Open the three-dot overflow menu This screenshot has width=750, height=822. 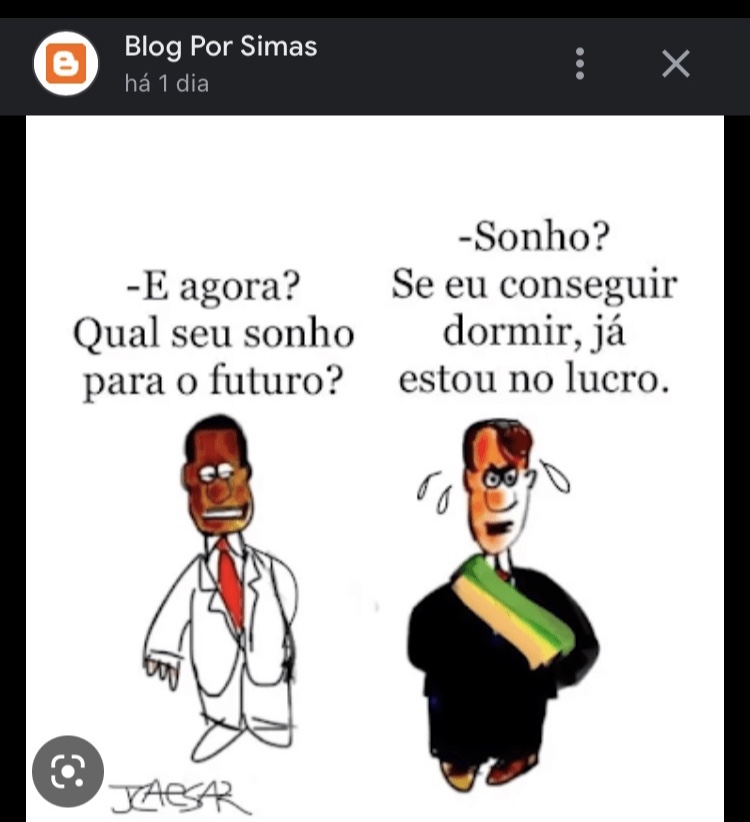coord(580,64)
